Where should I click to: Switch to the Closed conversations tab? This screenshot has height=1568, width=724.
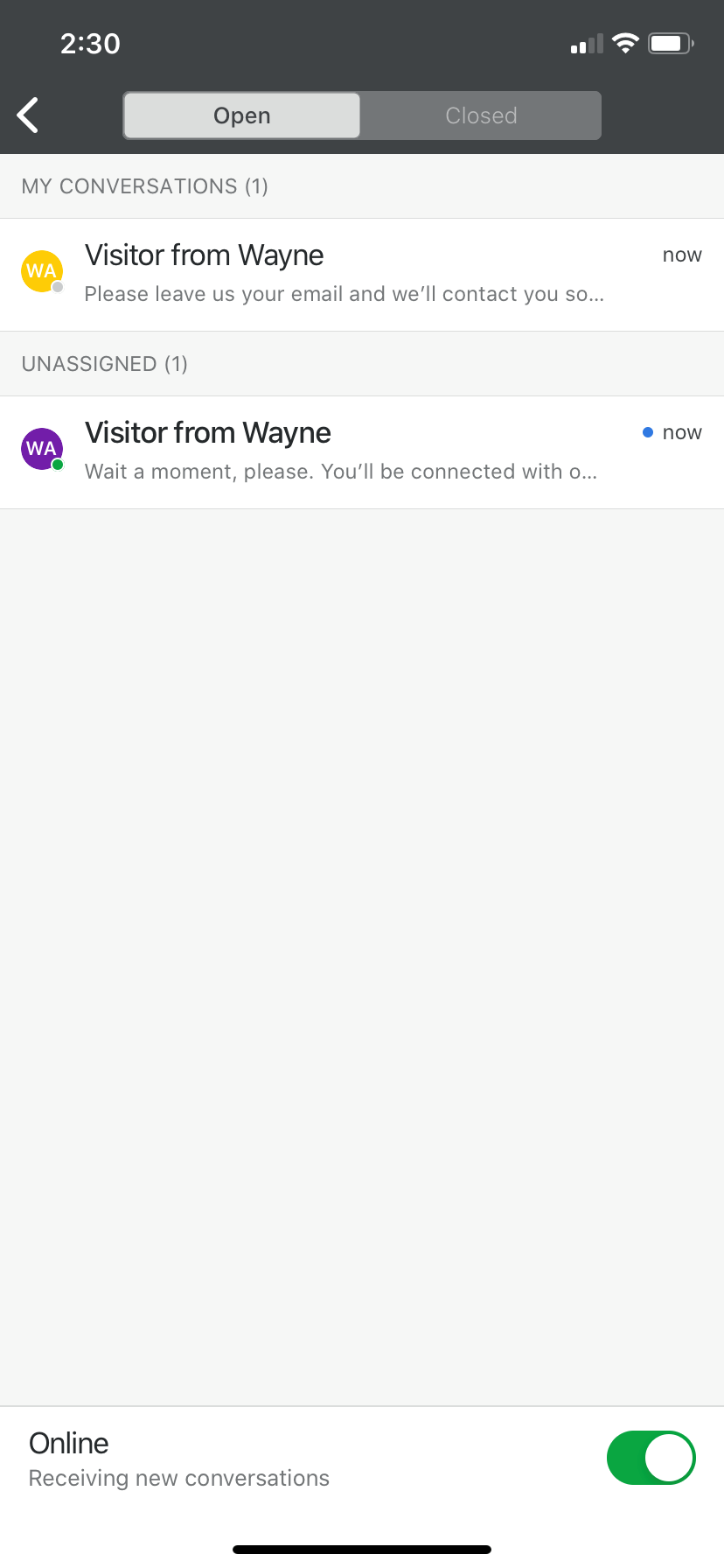tap(481, 115)
